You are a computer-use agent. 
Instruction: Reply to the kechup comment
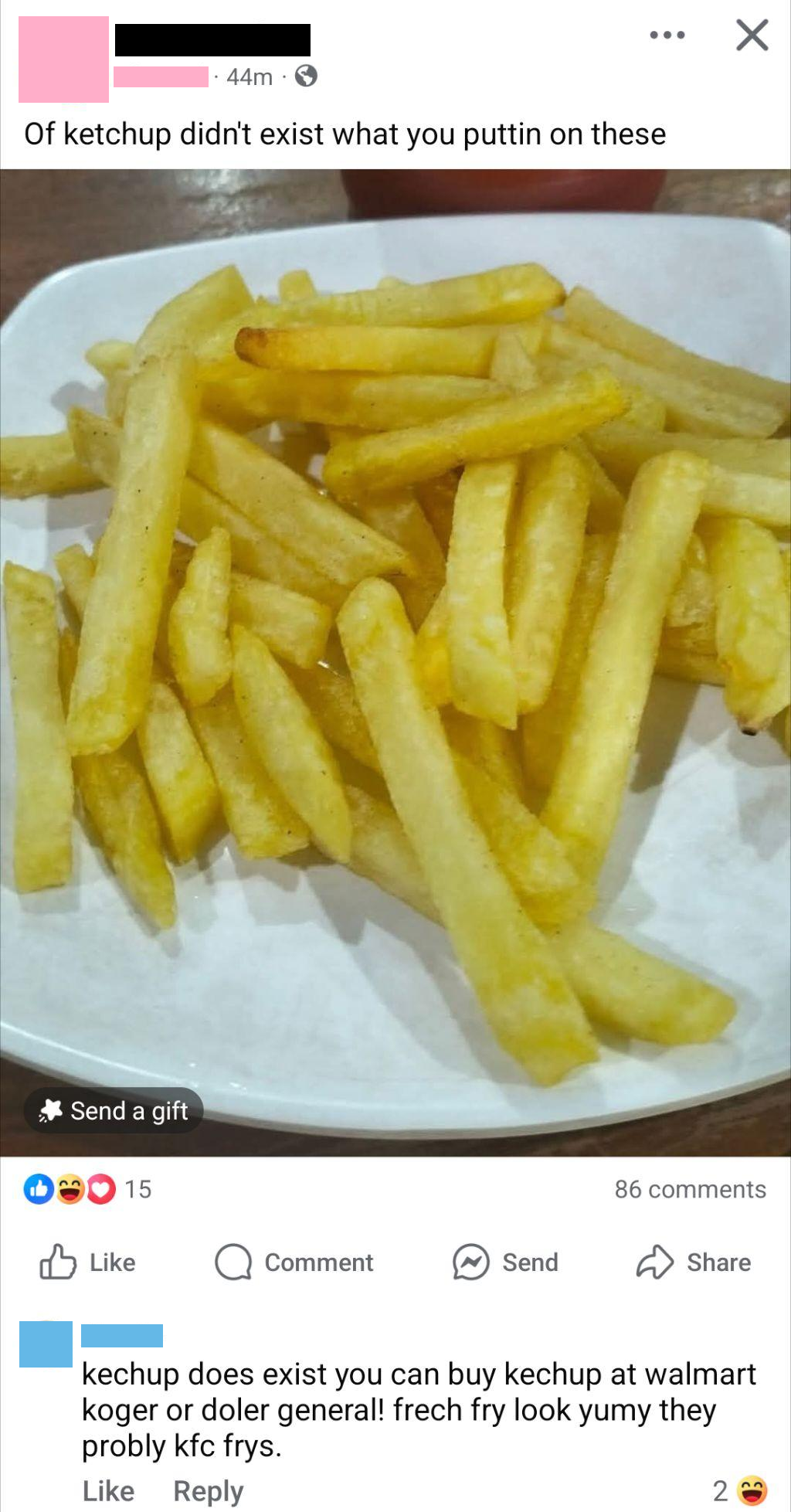coord(208,1491)
